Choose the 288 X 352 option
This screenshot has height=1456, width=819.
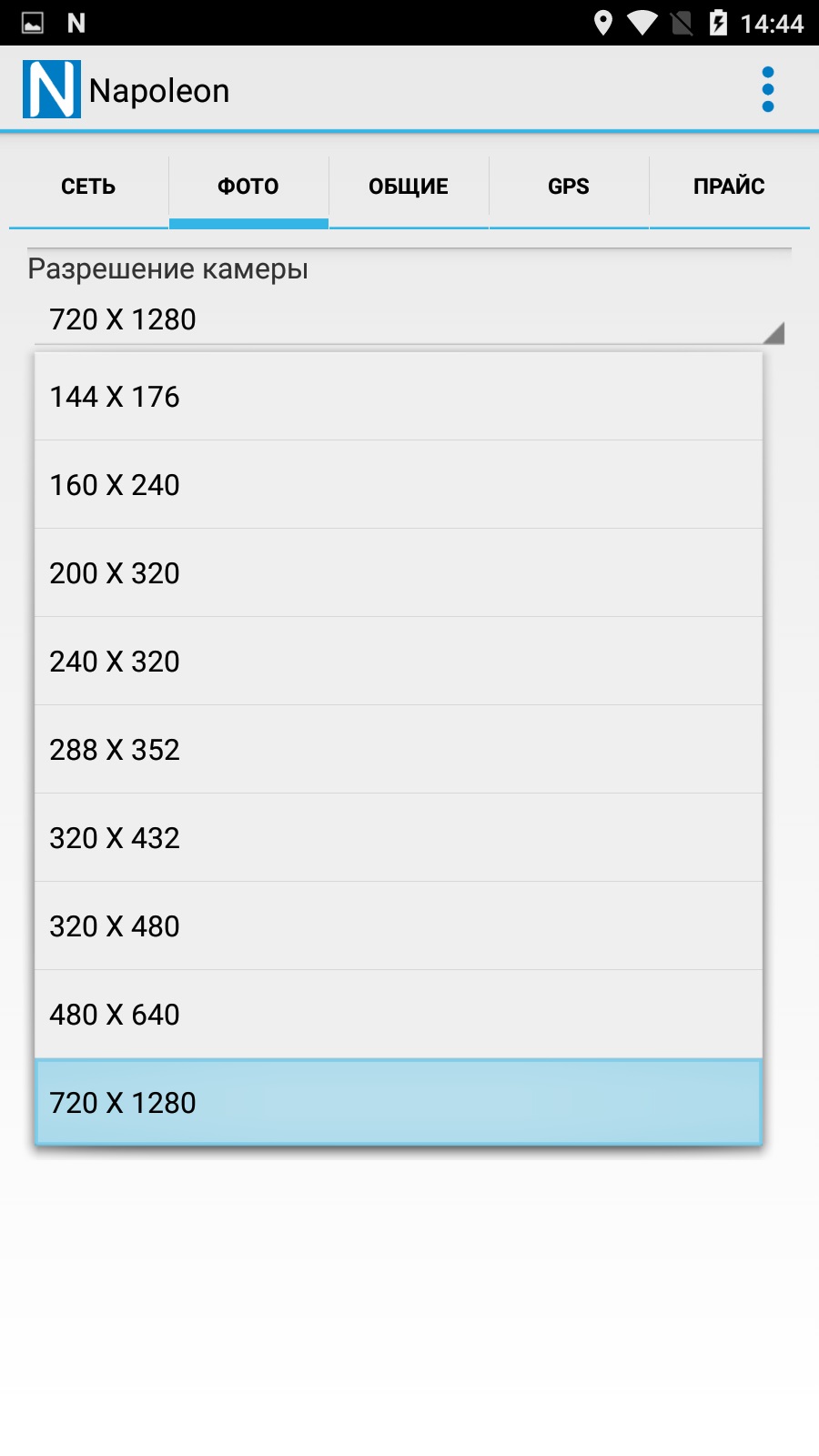pos(399,750)
